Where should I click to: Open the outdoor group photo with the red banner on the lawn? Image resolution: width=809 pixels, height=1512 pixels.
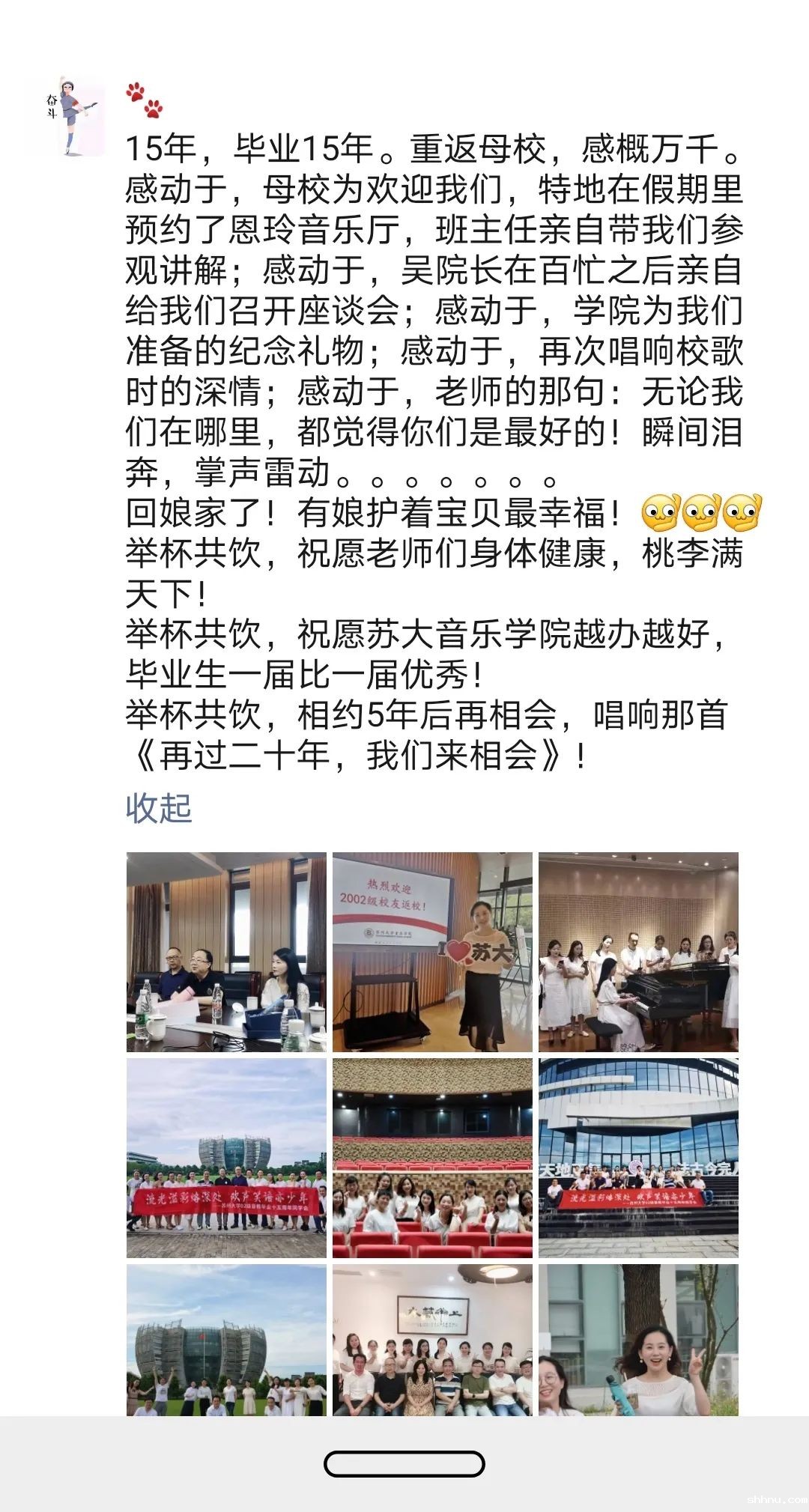coord(226,1158)
